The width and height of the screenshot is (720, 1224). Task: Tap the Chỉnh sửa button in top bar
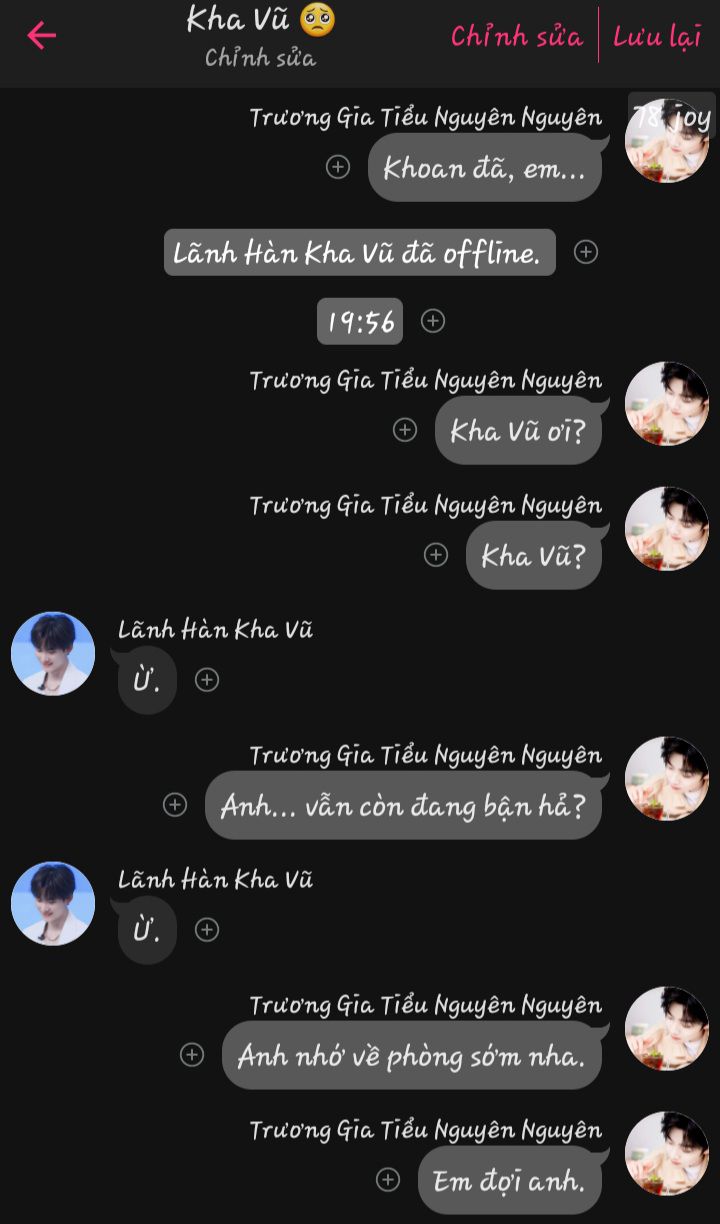[x=516, y=37]
